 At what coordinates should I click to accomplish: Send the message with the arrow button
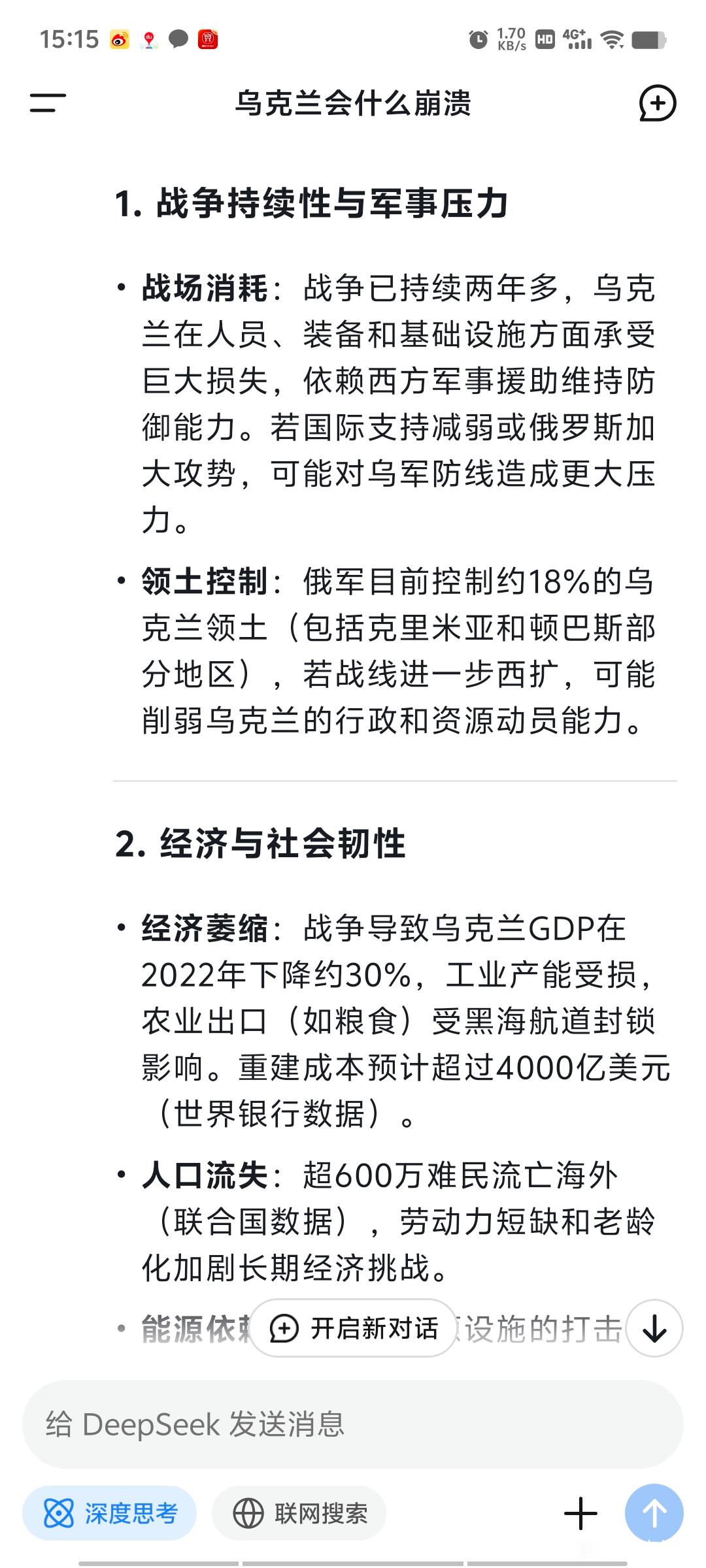click(654, 1513)
